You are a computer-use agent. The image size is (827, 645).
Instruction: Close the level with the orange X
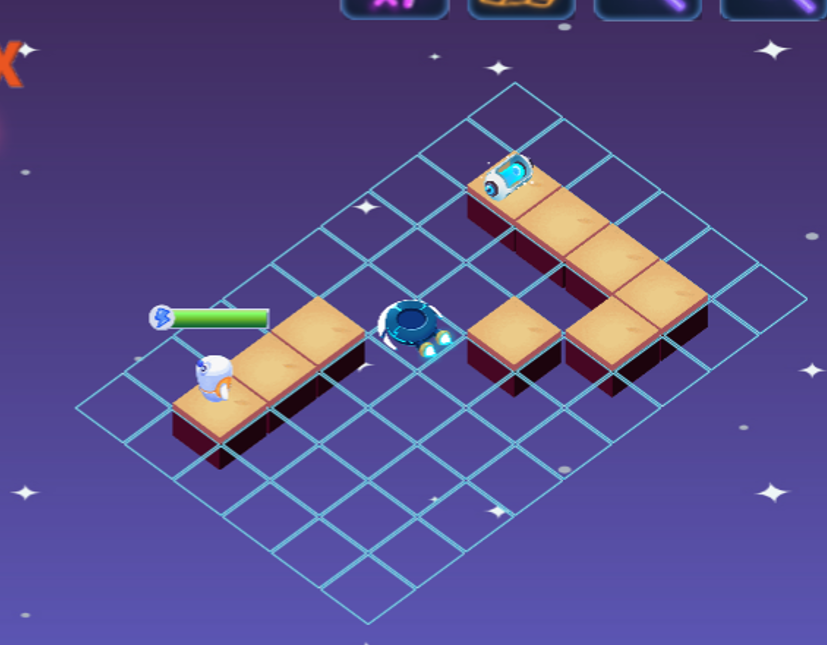point(6,65)
